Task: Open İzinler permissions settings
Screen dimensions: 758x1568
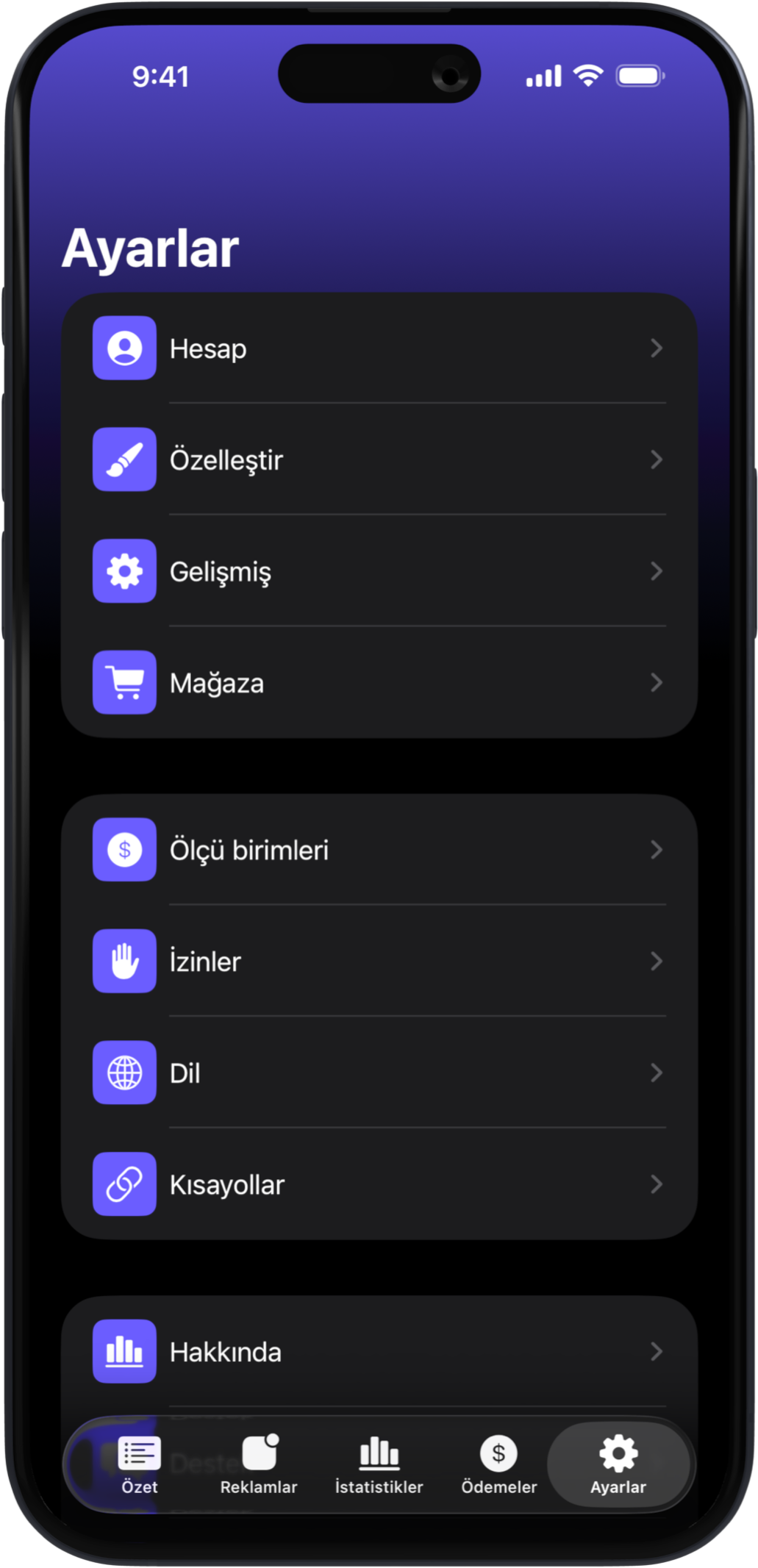Action: pyautogui.click(x=379, y=962)
